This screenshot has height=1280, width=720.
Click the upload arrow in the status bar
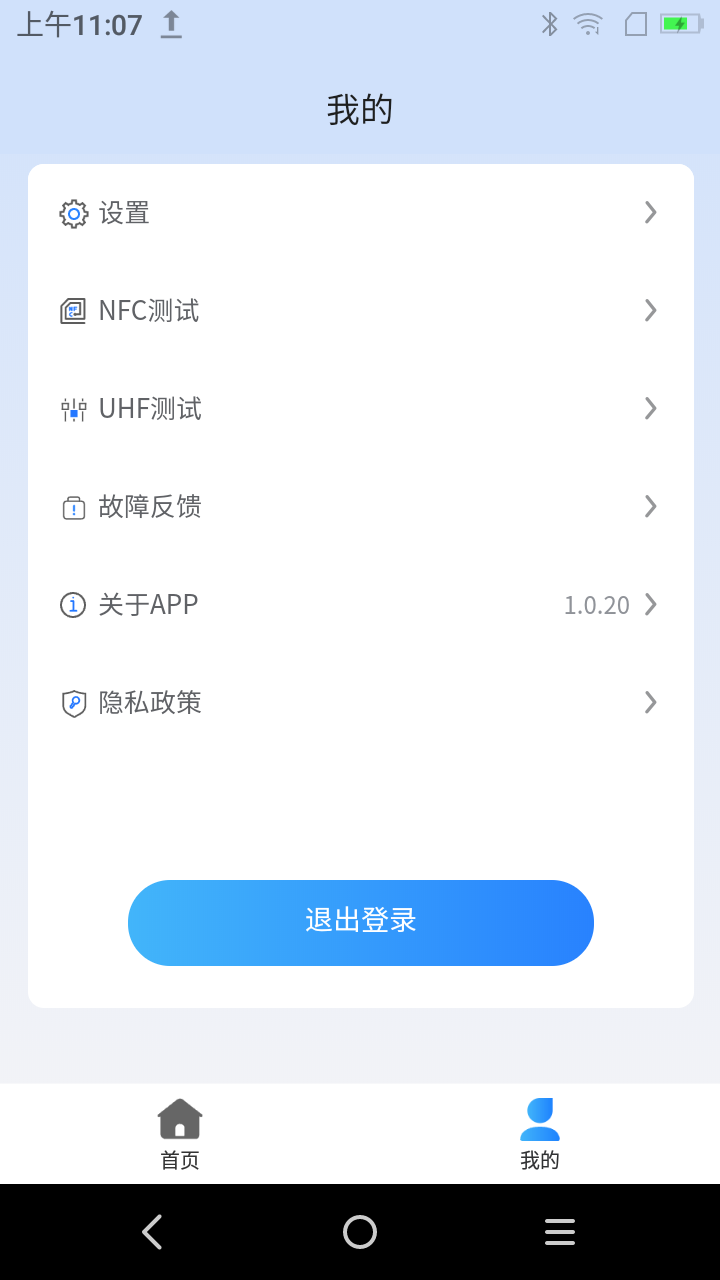pyautogui.click(x=170, y=24)
